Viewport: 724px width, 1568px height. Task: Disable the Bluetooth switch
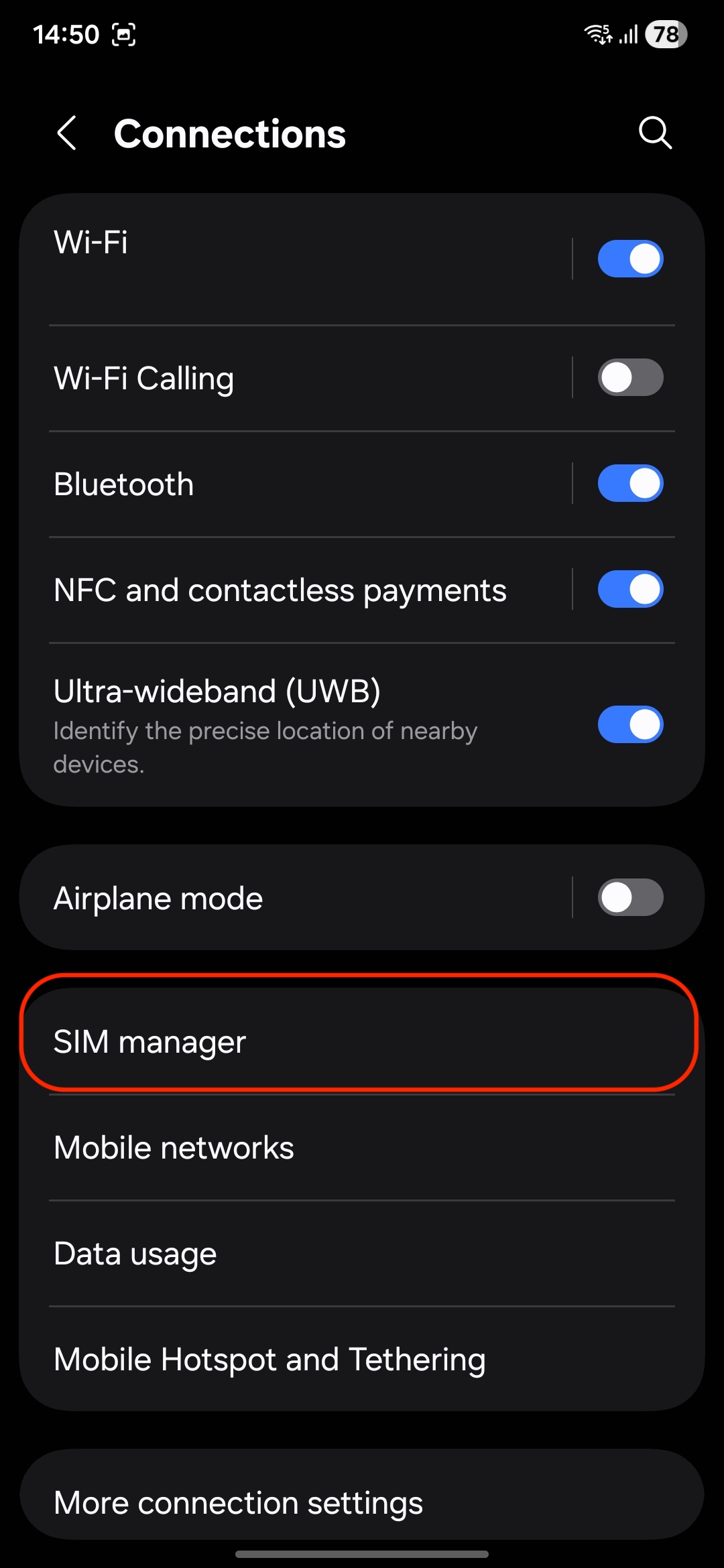tap(630, 483)
